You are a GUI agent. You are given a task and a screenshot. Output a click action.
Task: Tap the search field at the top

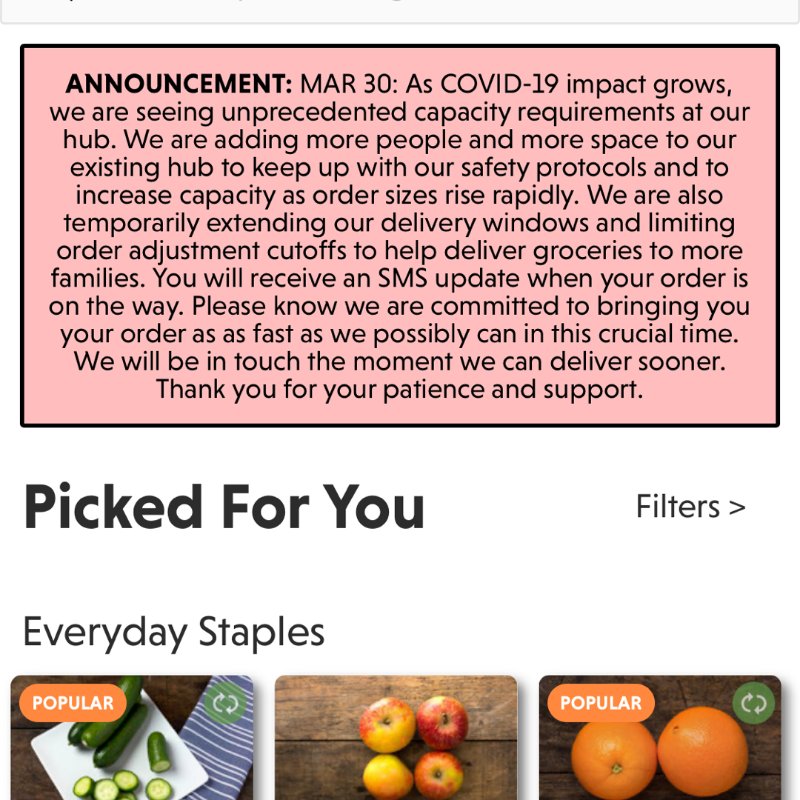(x=400, y=8)
